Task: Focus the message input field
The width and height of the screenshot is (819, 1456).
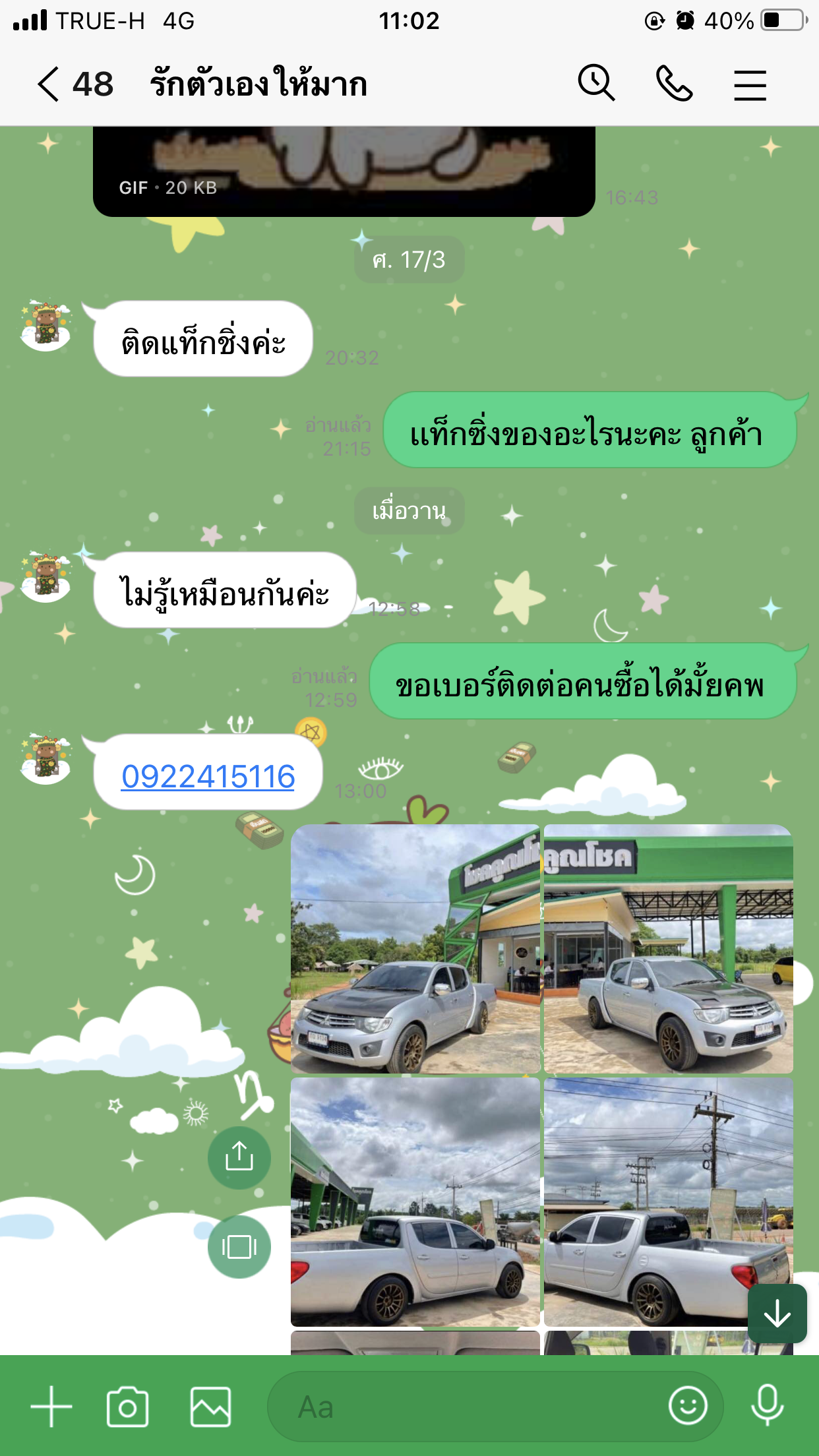Action: pos(462,1407)
